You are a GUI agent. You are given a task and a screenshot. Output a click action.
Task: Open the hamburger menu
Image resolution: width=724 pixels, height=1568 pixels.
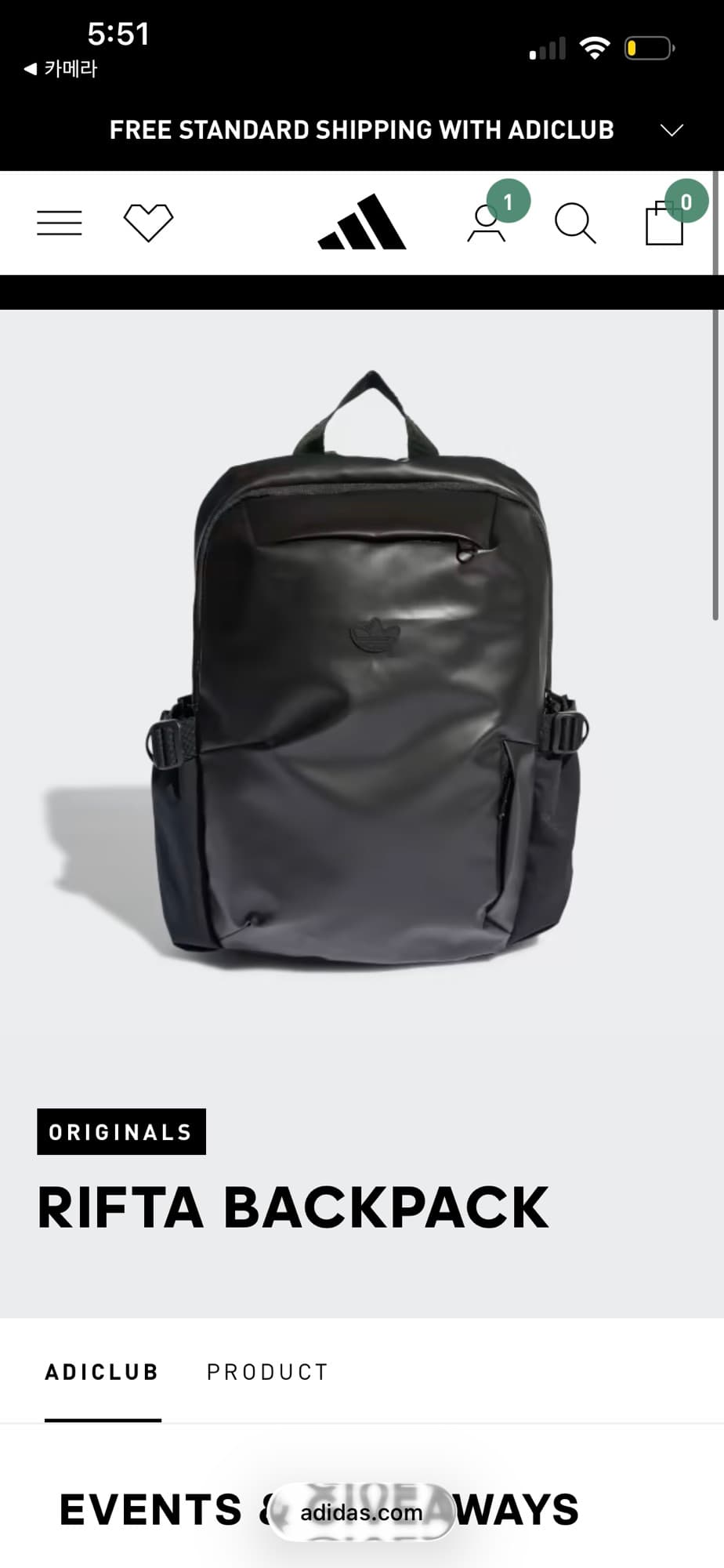click(x=60, y=223)
